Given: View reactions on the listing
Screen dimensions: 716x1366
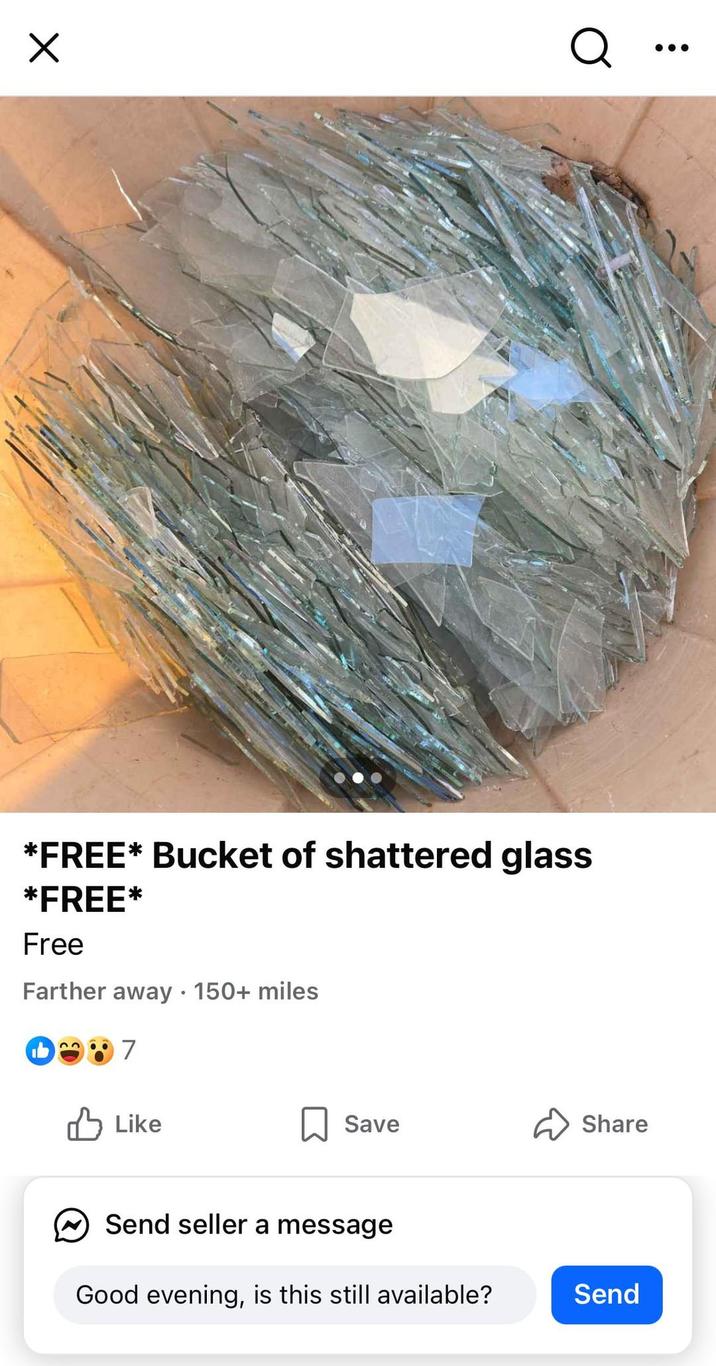Looking at the screenshot, I should 80,1051.
